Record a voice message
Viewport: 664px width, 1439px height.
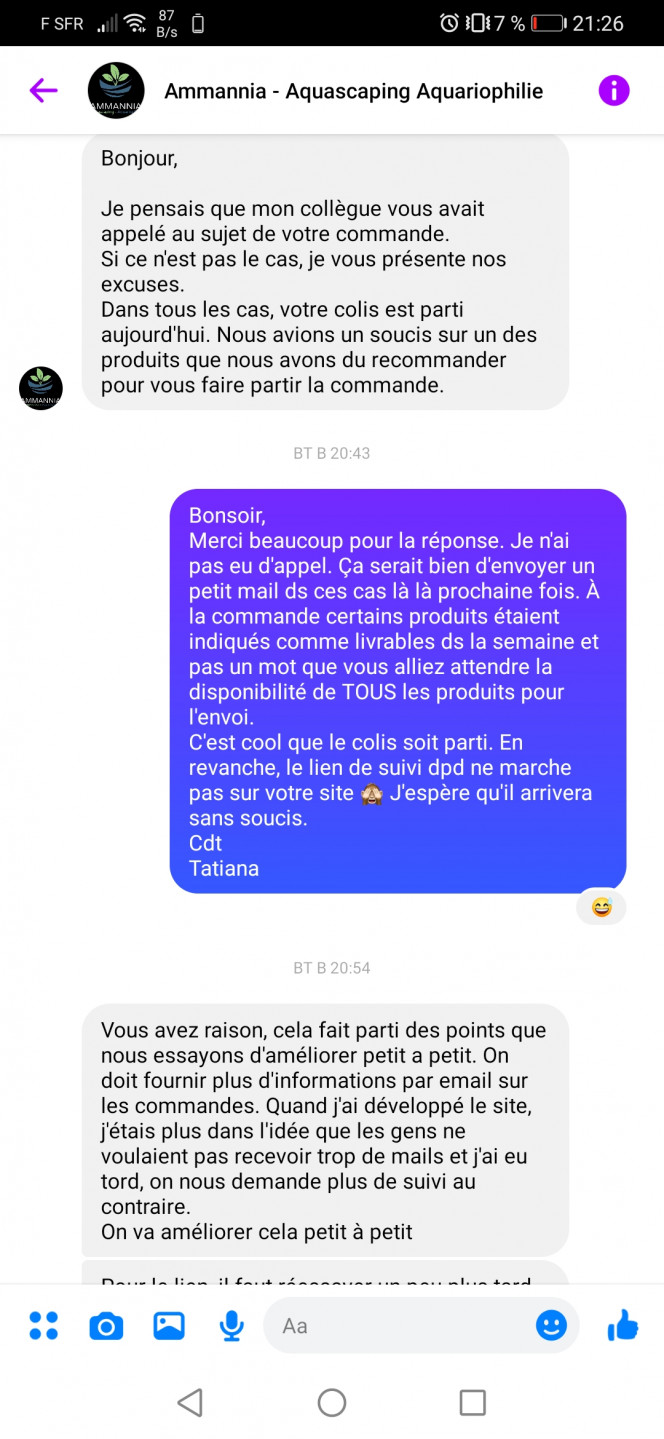click(231, 1326)
